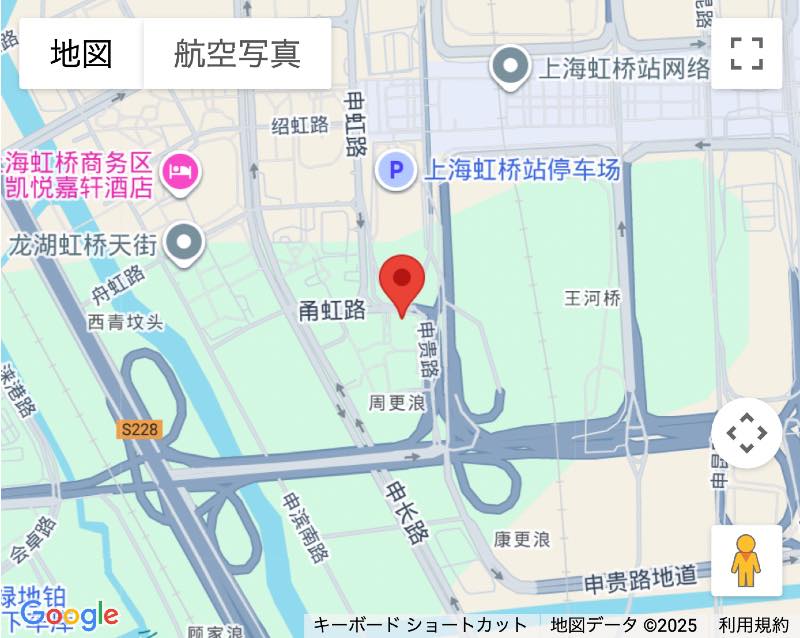Open 上海虹桥站网络 place marker
Image resolution: width=800 pixels, height=638 pixels.
click(x=512, y=67)
